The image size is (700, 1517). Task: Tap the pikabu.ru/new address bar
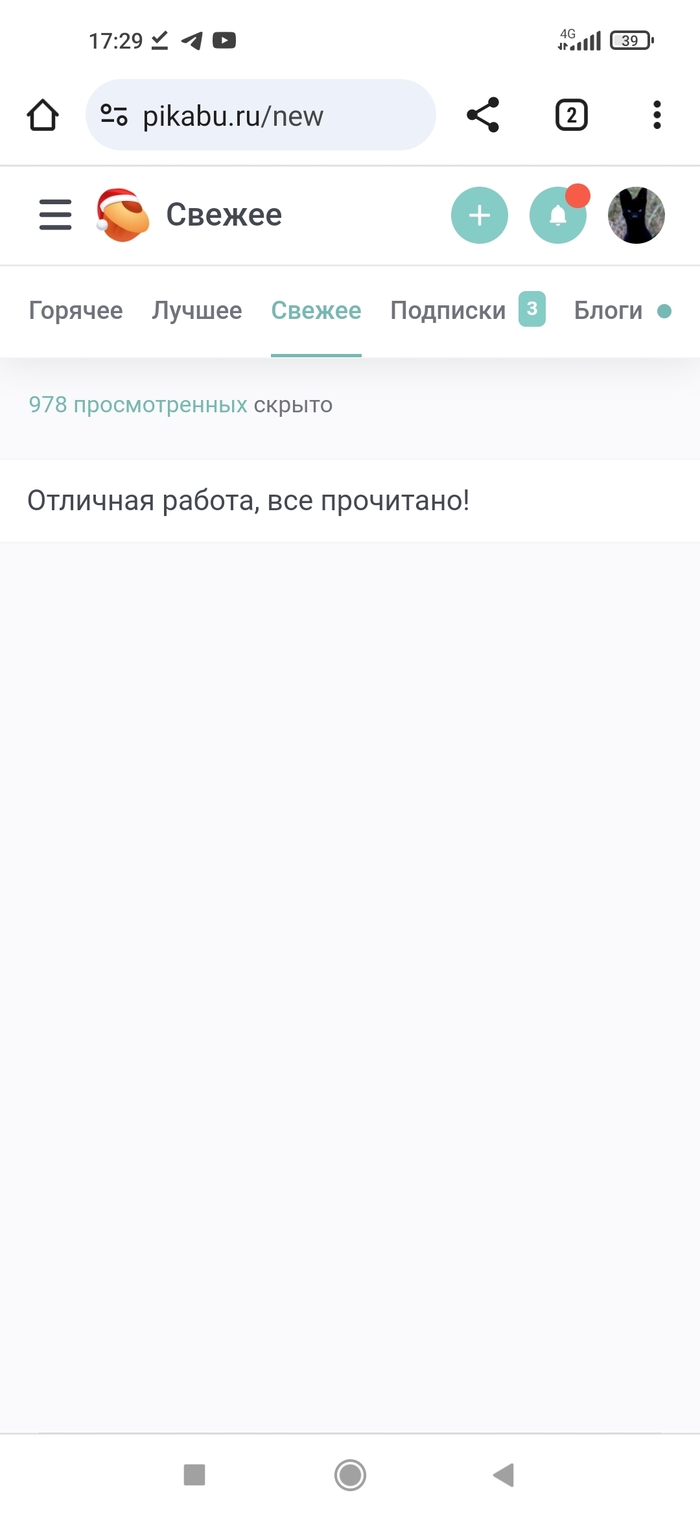(260, 116)
